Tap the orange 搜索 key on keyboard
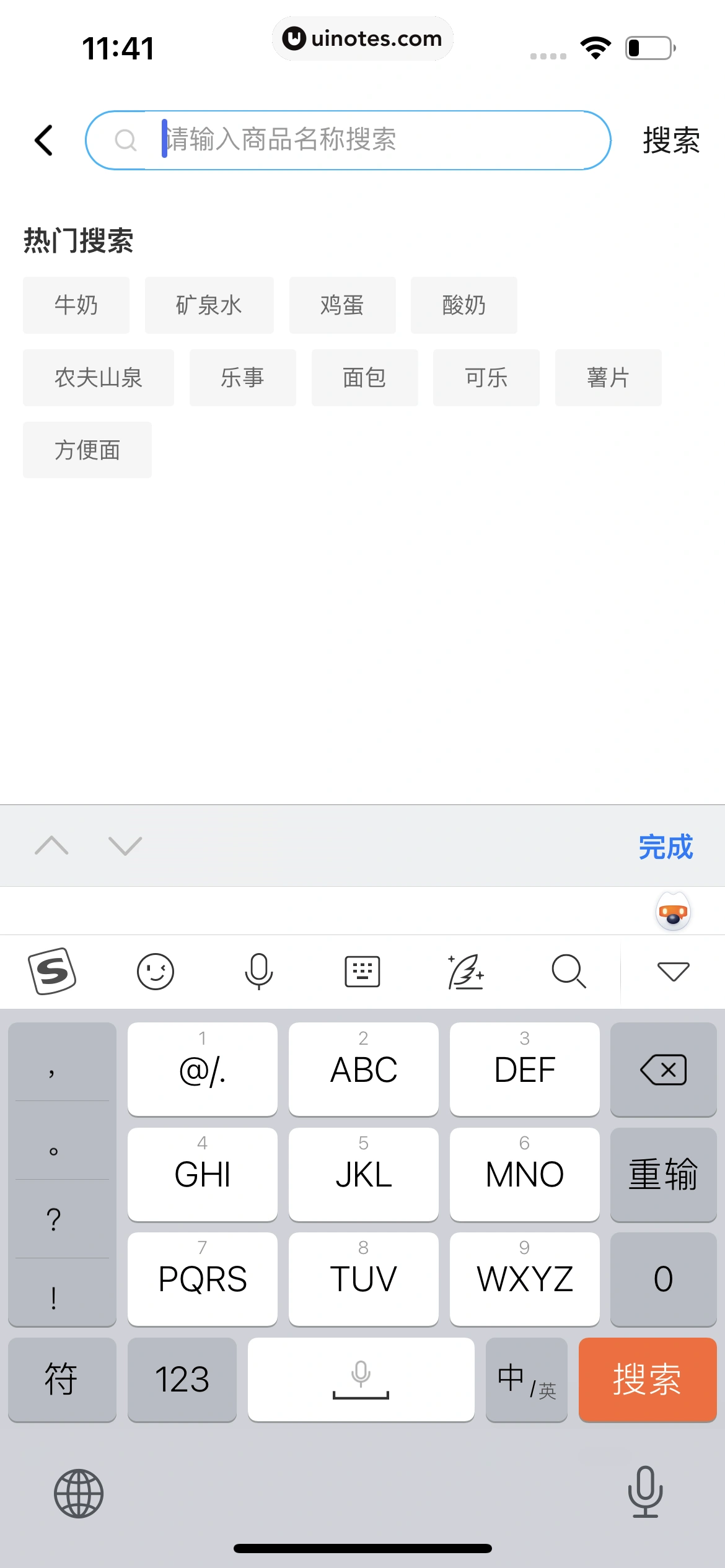The image size is (725, 1568). tap(647, 1379)
